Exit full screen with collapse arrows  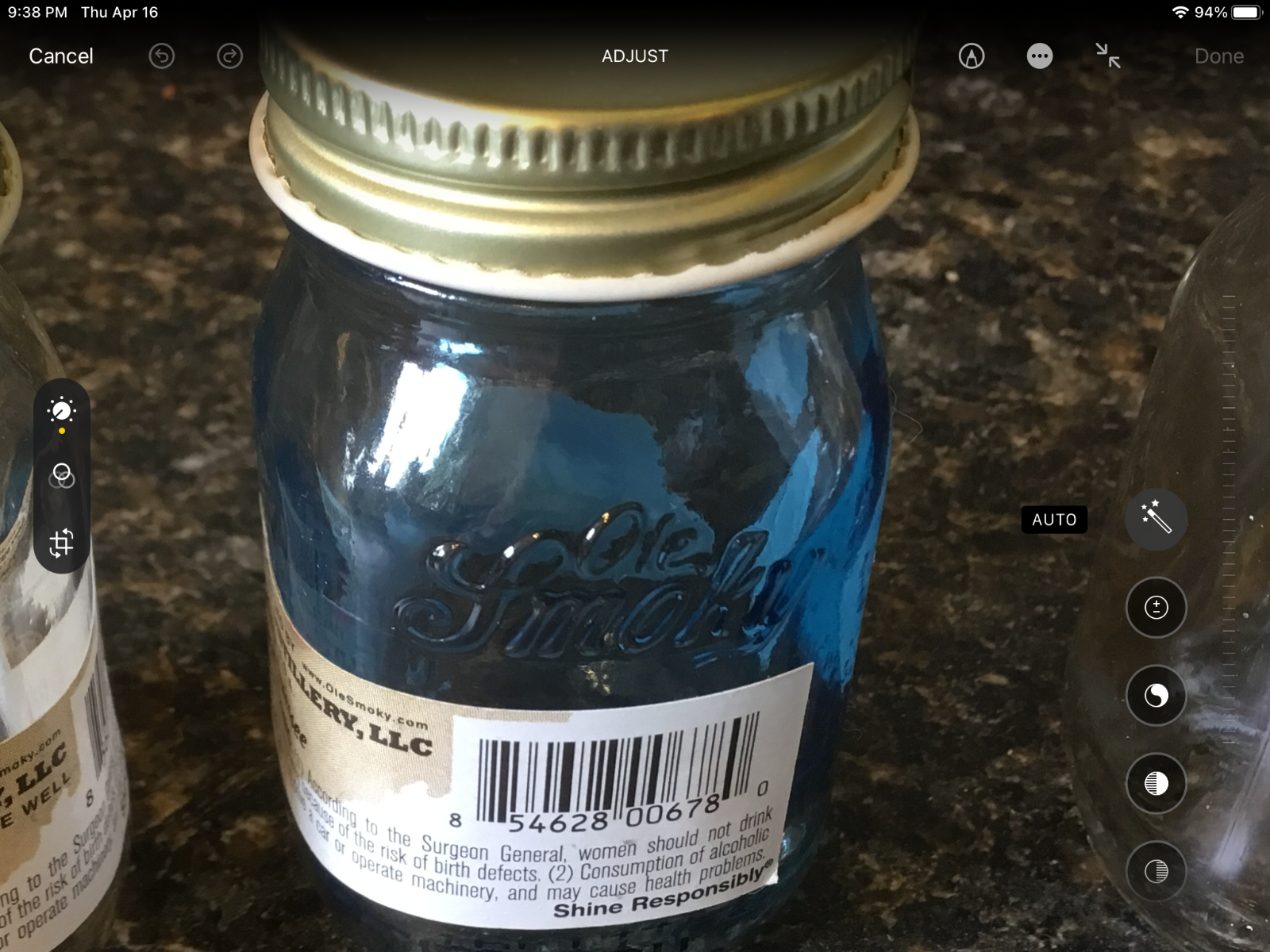point(1108,56)
